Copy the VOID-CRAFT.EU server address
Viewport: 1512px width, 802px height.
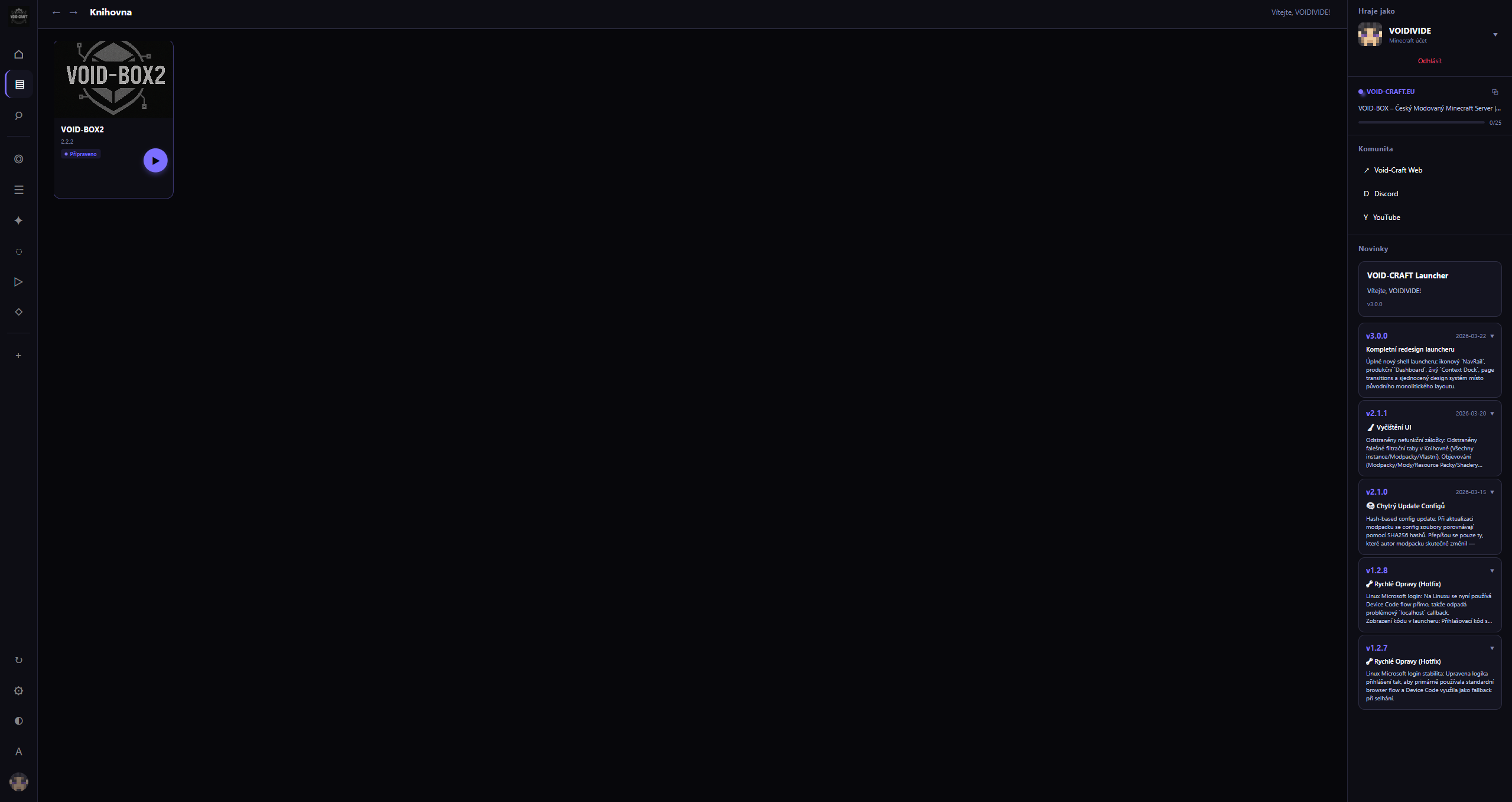pyautogui.click(x=1494, y=92)
